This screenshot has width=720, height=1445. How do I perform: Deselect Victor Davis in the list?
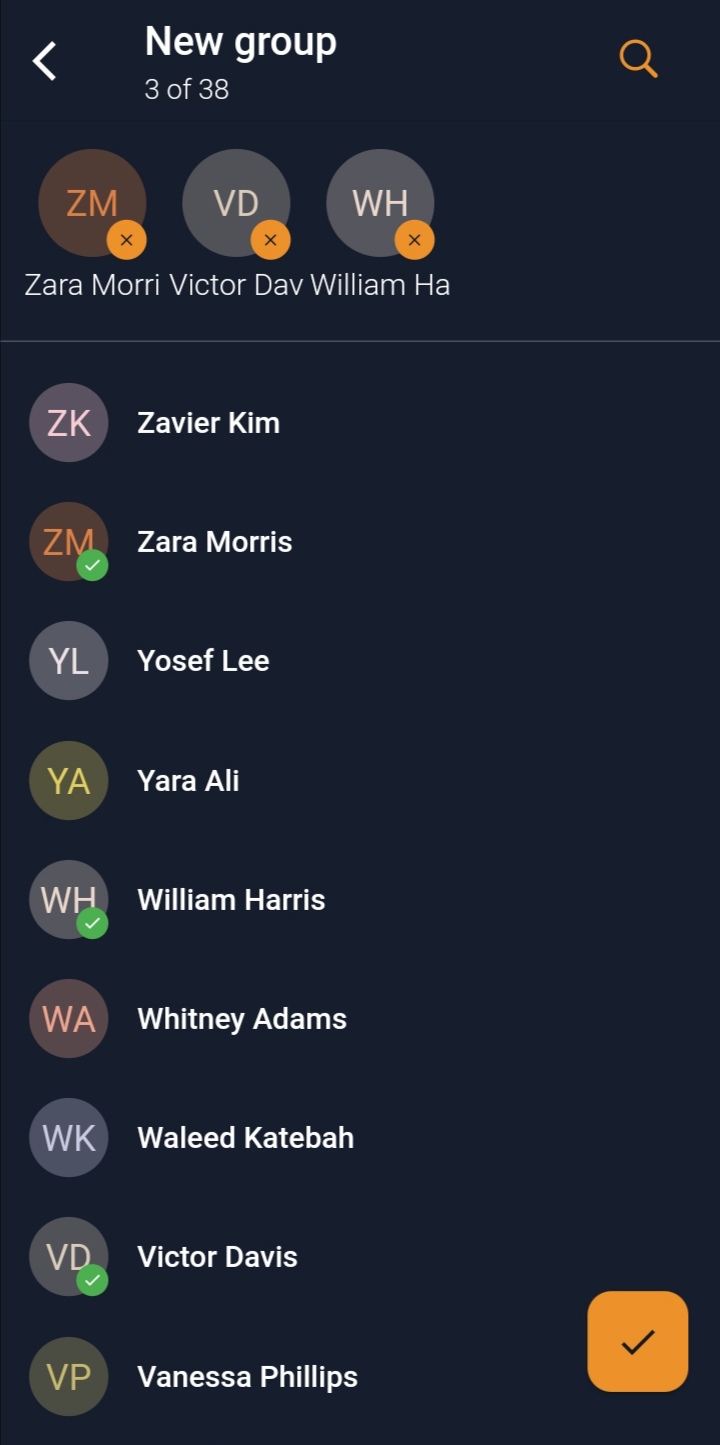[217, 1257]
